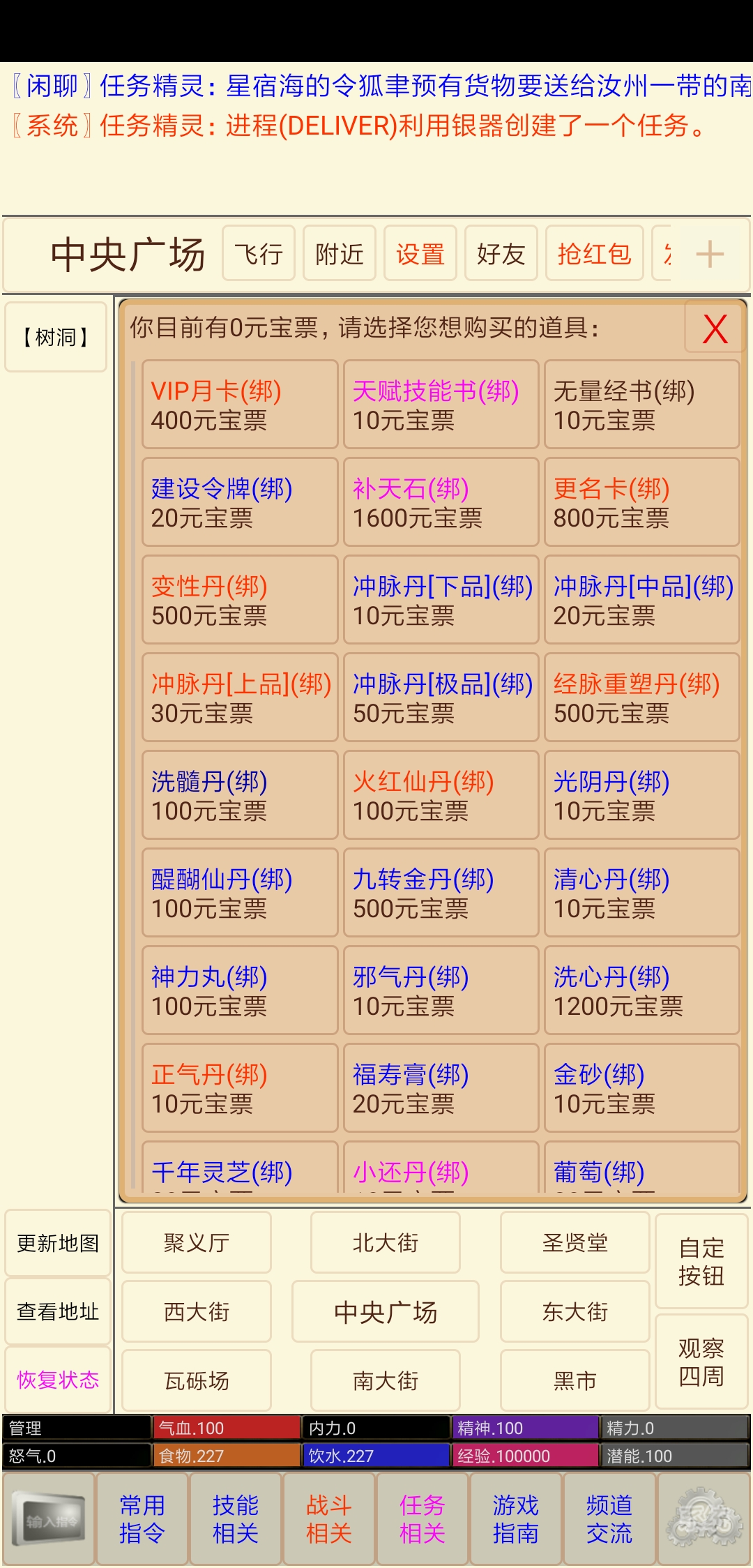This screenshot has width=753, height=1568.
Task: Tap 抢红包 button
Action: pyautogui.click(x=594, y=254)
